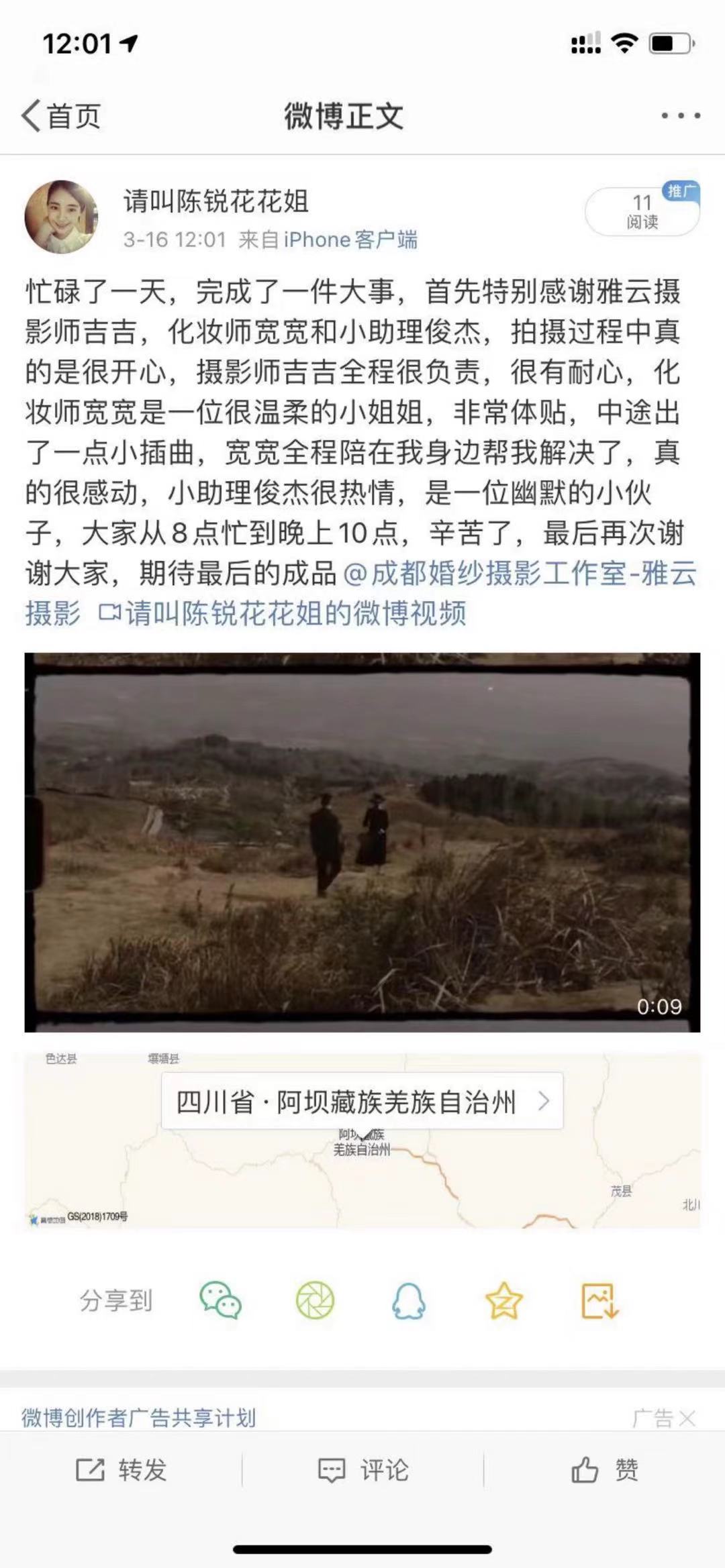Play the 0:09 video

pyautogui.click(x=362, y=842)
